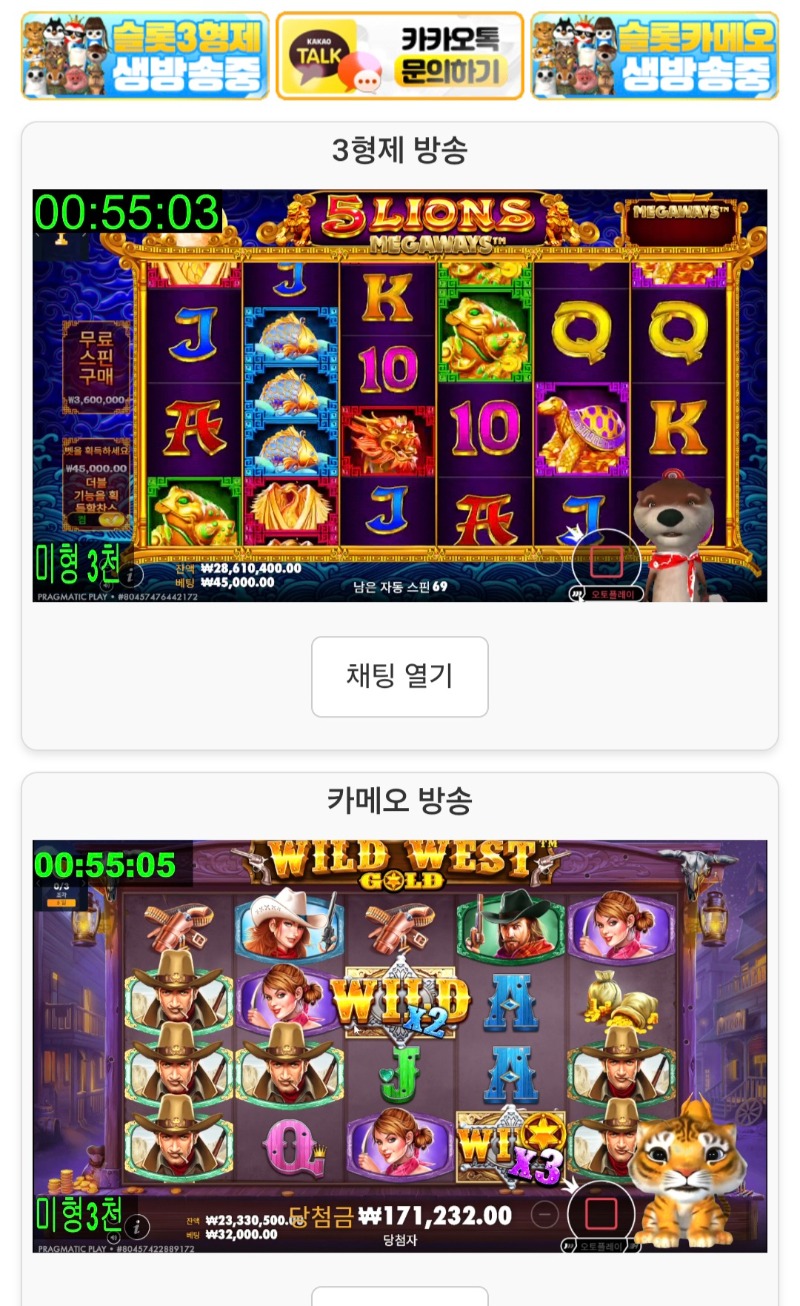
Task: Tap the 카카오톡 문의하기 banner
Action: coord(400,56)
